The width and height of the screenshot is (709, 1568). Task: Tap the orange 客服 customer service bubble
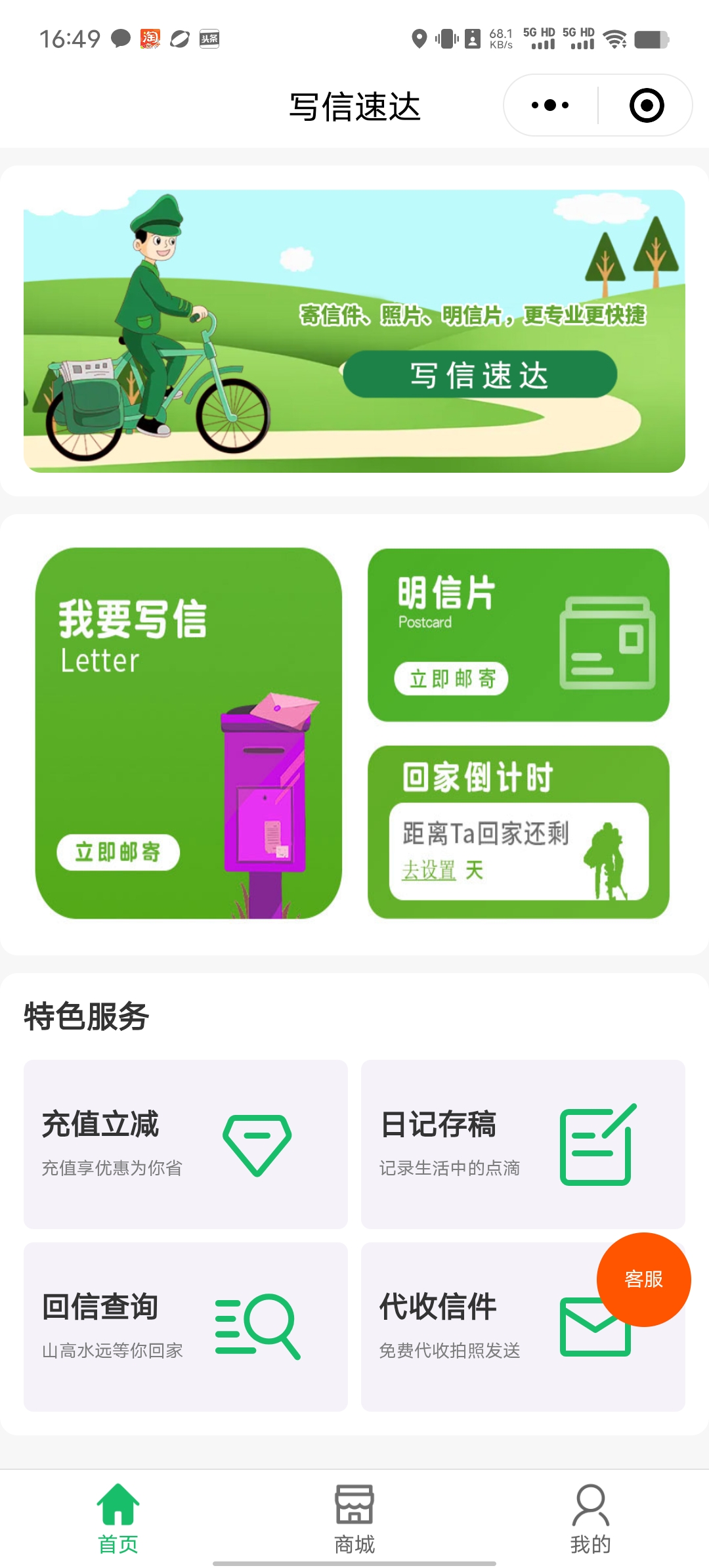click(x=643, y=1279)
